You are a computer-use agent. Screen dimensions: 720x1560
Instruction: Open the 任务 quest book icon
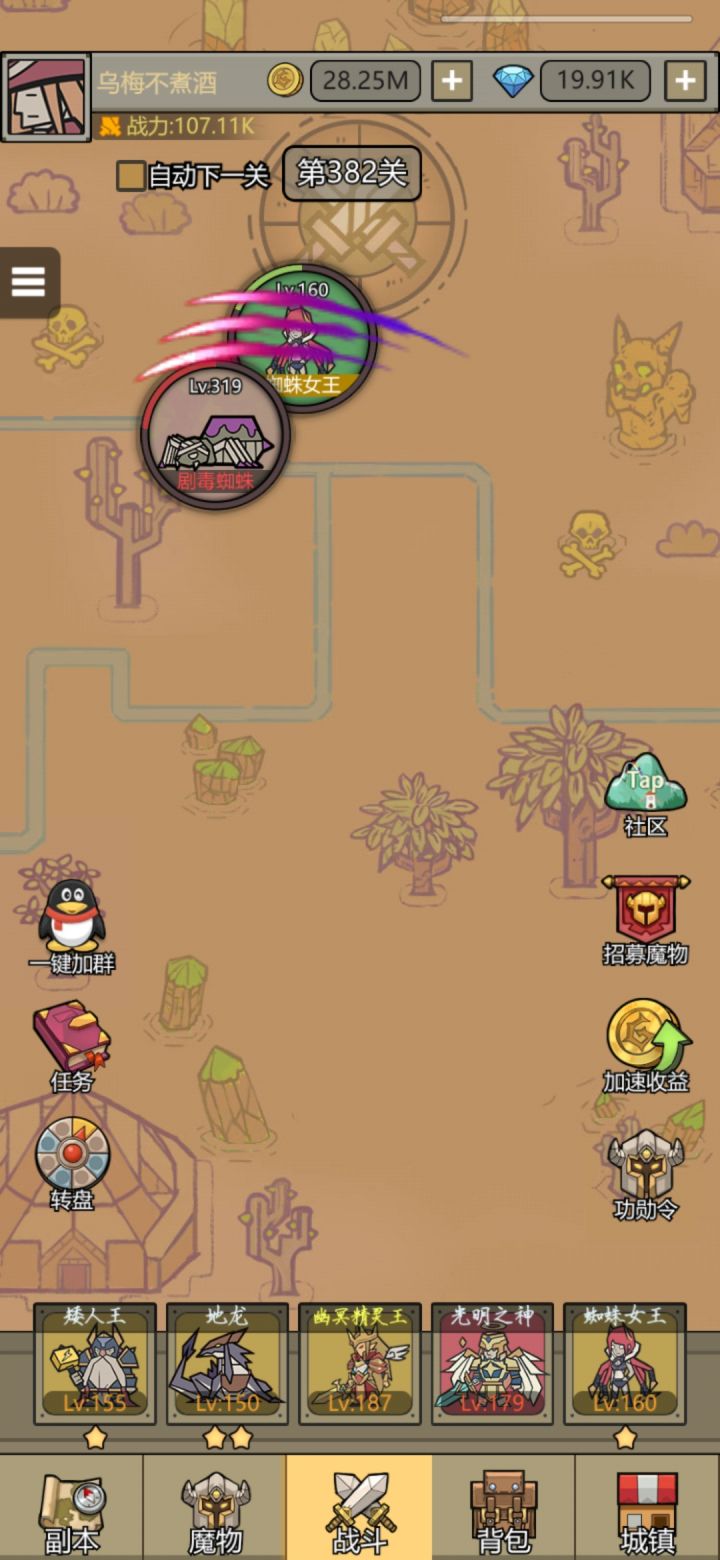(x=68, y=1040)
